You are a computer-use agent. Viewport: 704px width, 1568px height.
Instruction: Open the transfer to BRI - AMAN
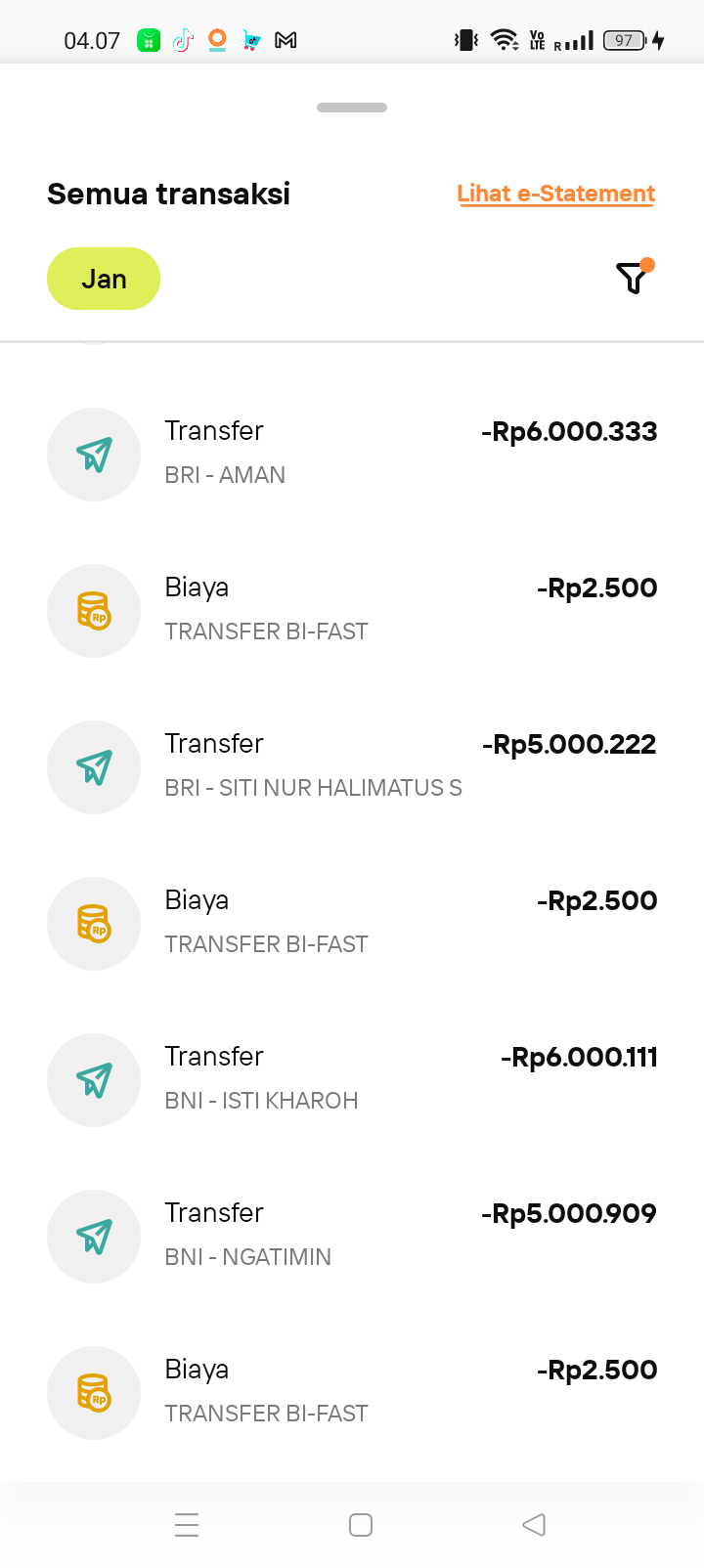[352, 454]
